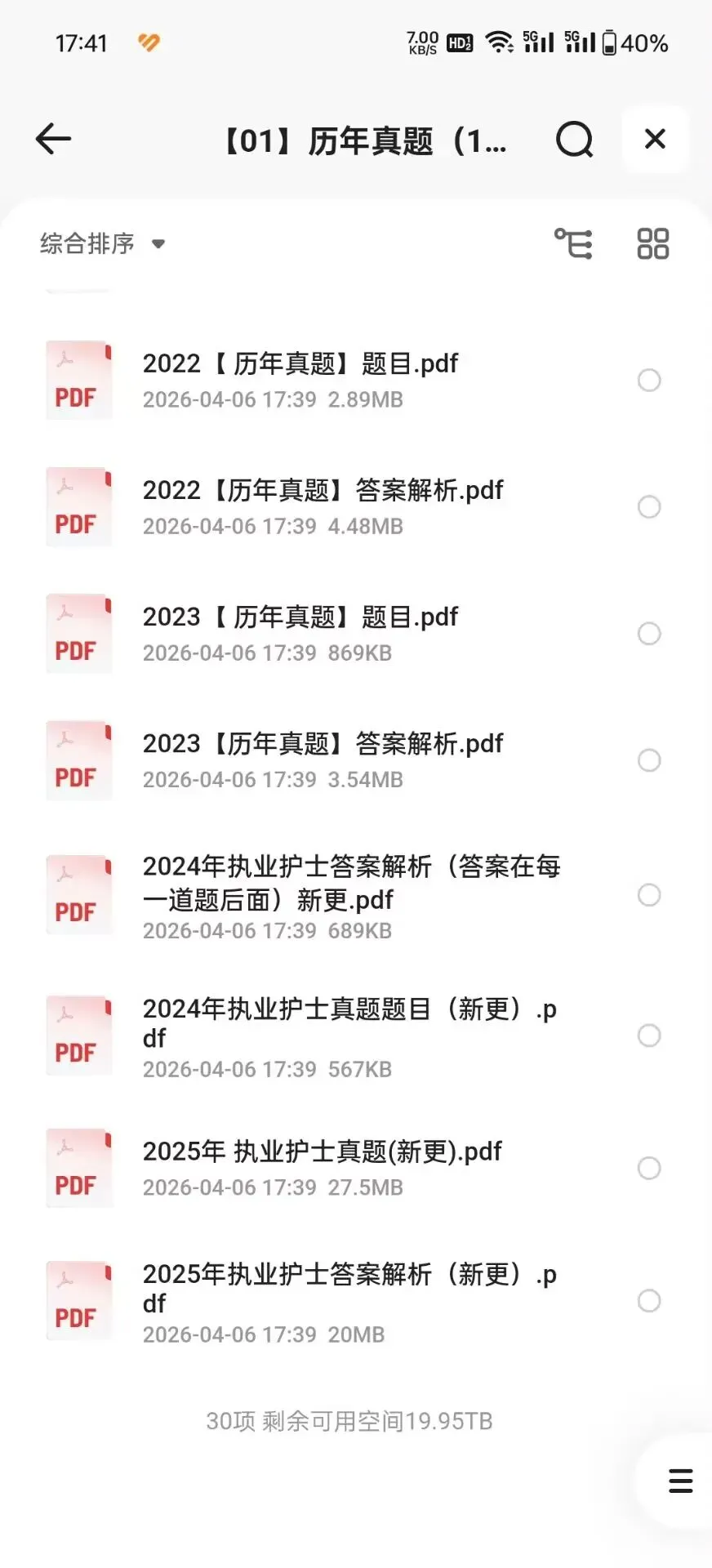The image size is (712, 1568).
Task: Open the 综合排序 sort dropdown
Action: pos(103,243)
